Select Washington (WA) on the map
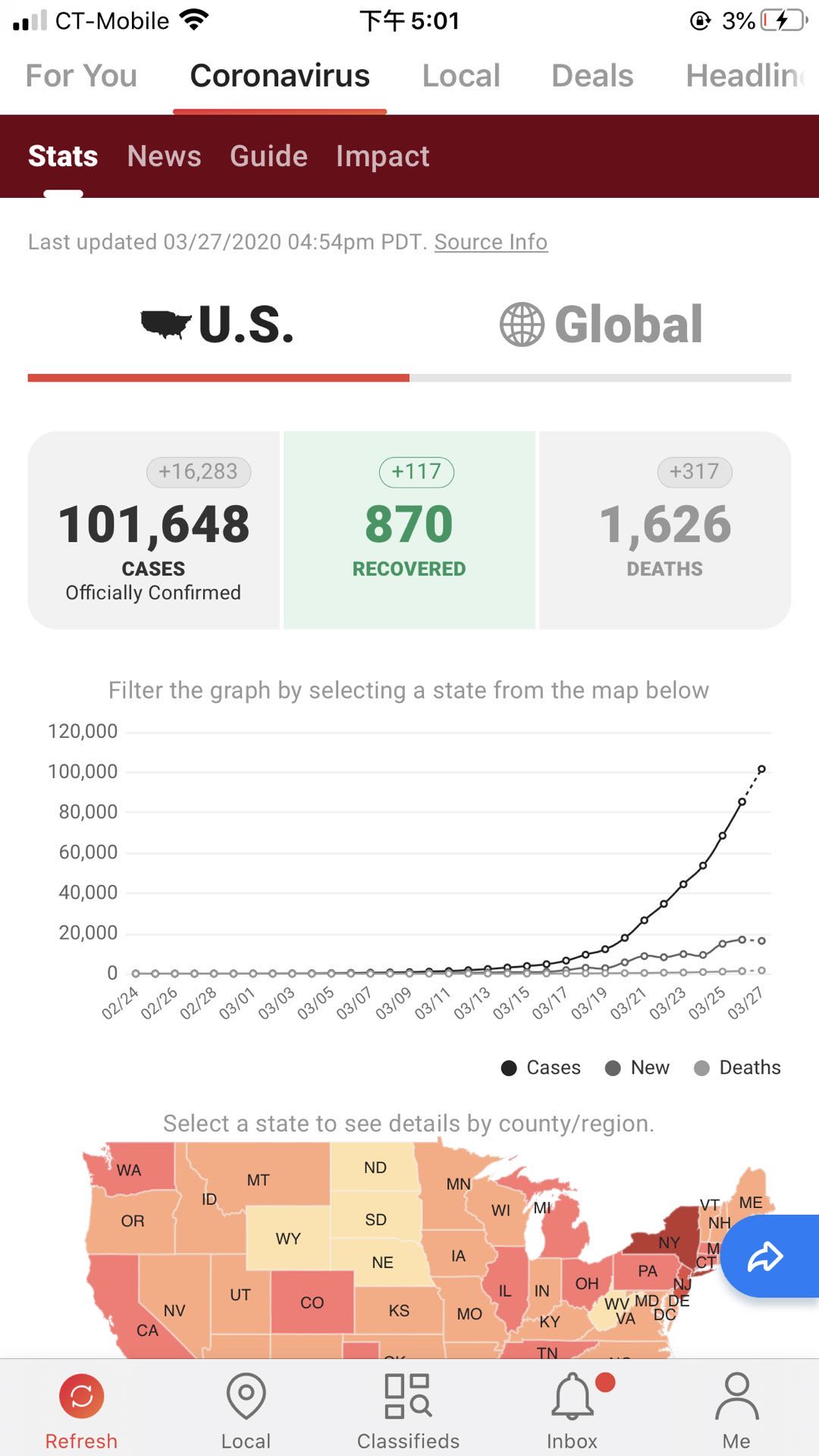The image size is (819, 1456). tap(129, 1169)
